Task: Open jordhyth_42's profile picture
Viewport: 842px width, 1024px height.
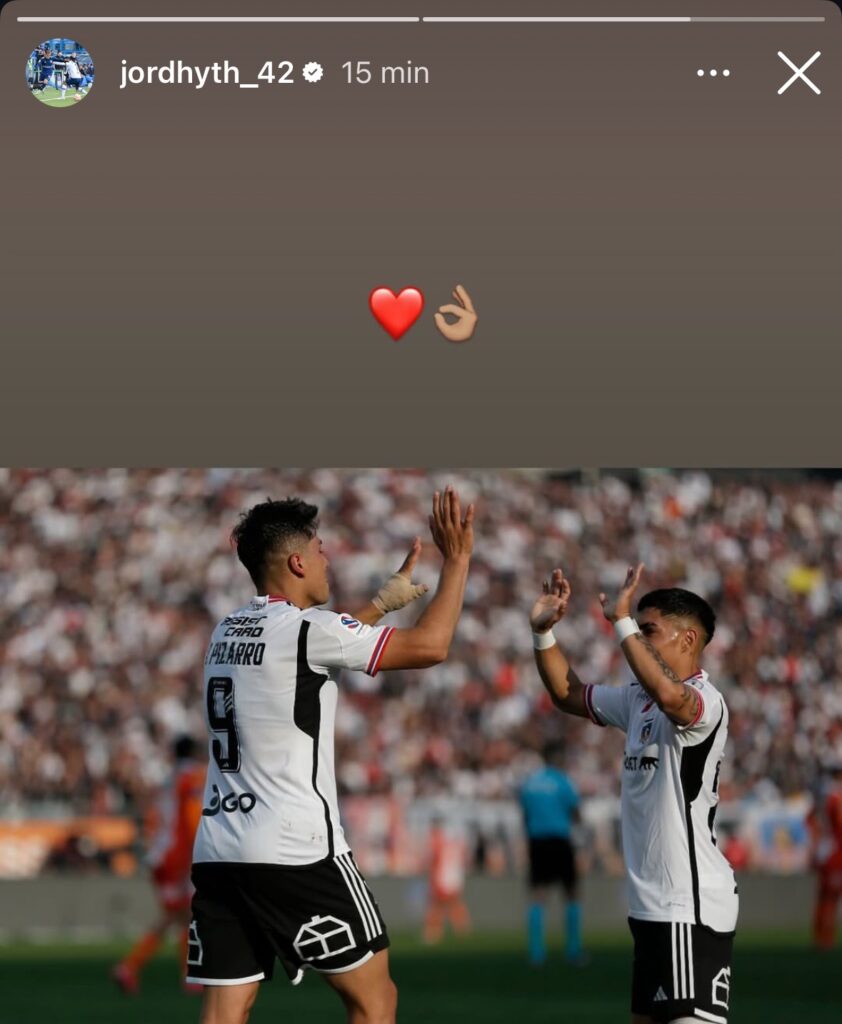Action: pos(59,73)
